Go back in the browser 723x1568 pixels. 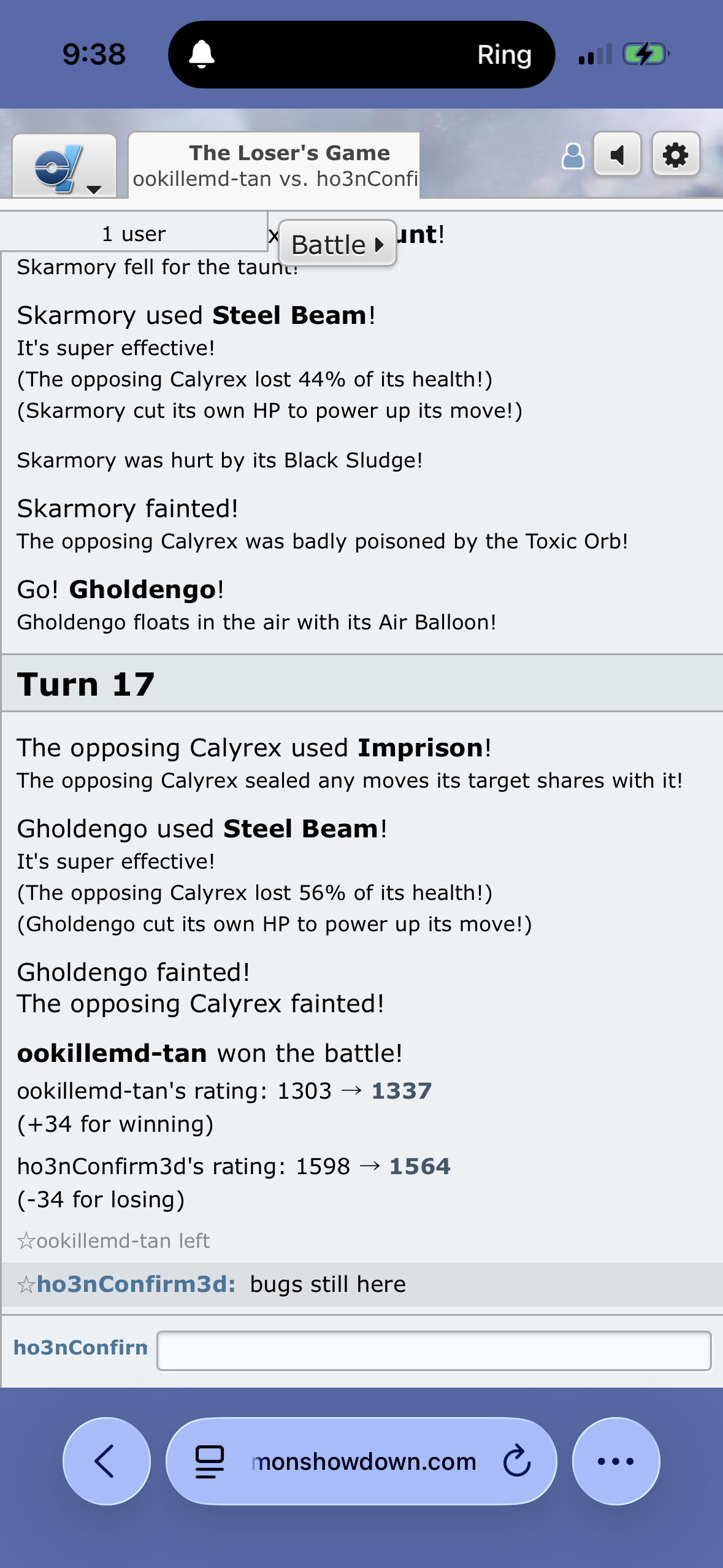click(106, 1461)
